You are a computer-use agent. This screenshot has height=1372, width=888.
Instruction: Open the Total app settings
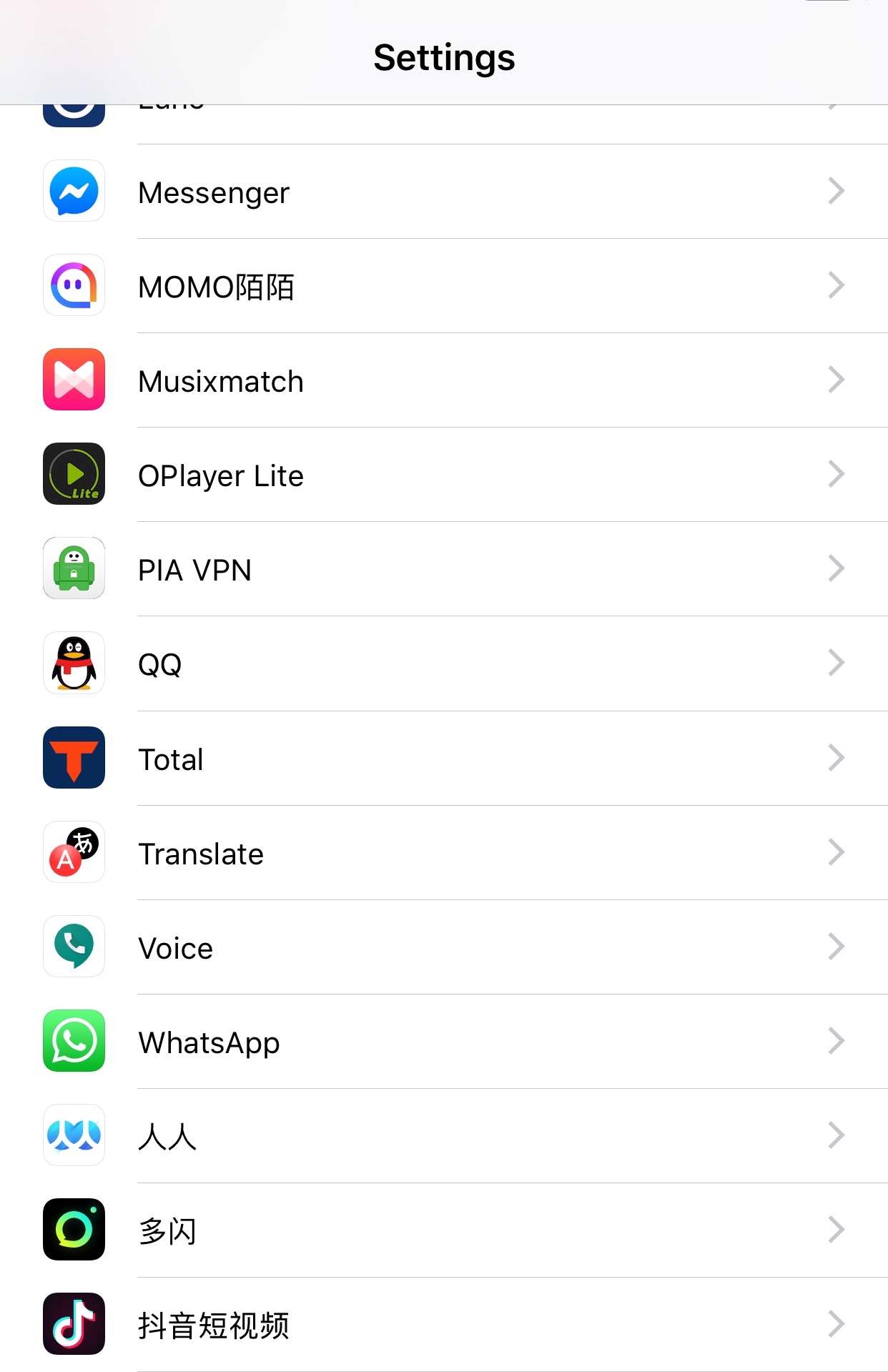point(443,758)
